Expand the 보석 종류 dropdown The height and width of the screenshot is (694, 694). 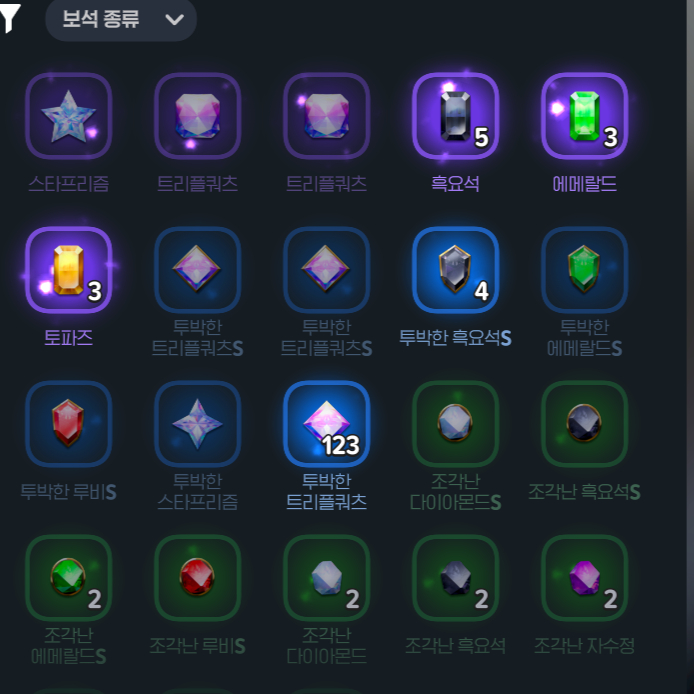121,20
